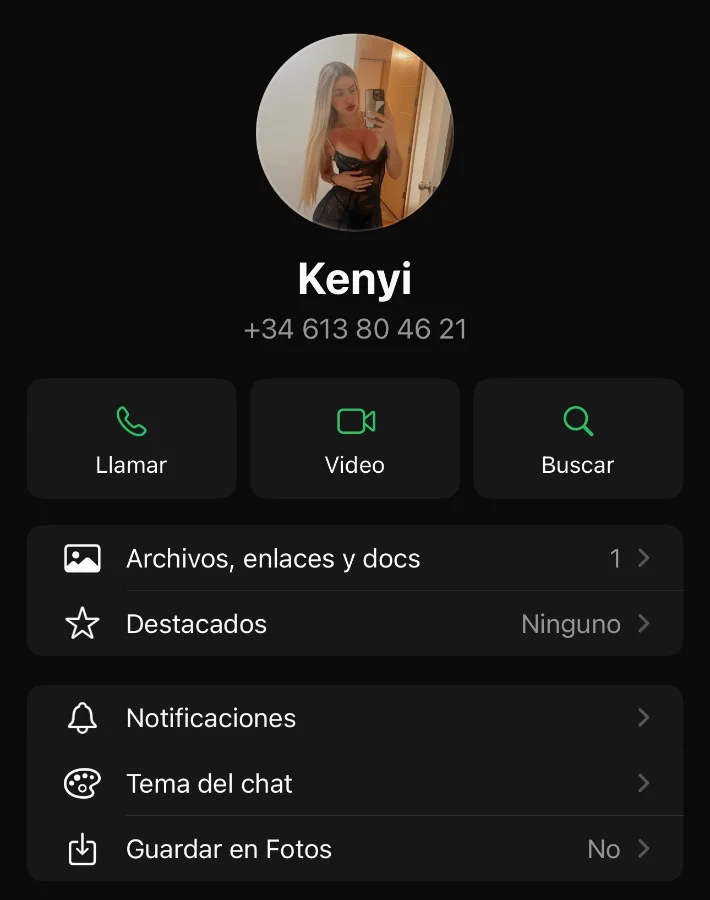This screenshot has height=900, width=710.
Task: Open Guardar en Fotos option
Action: click(x=355, y=849)
